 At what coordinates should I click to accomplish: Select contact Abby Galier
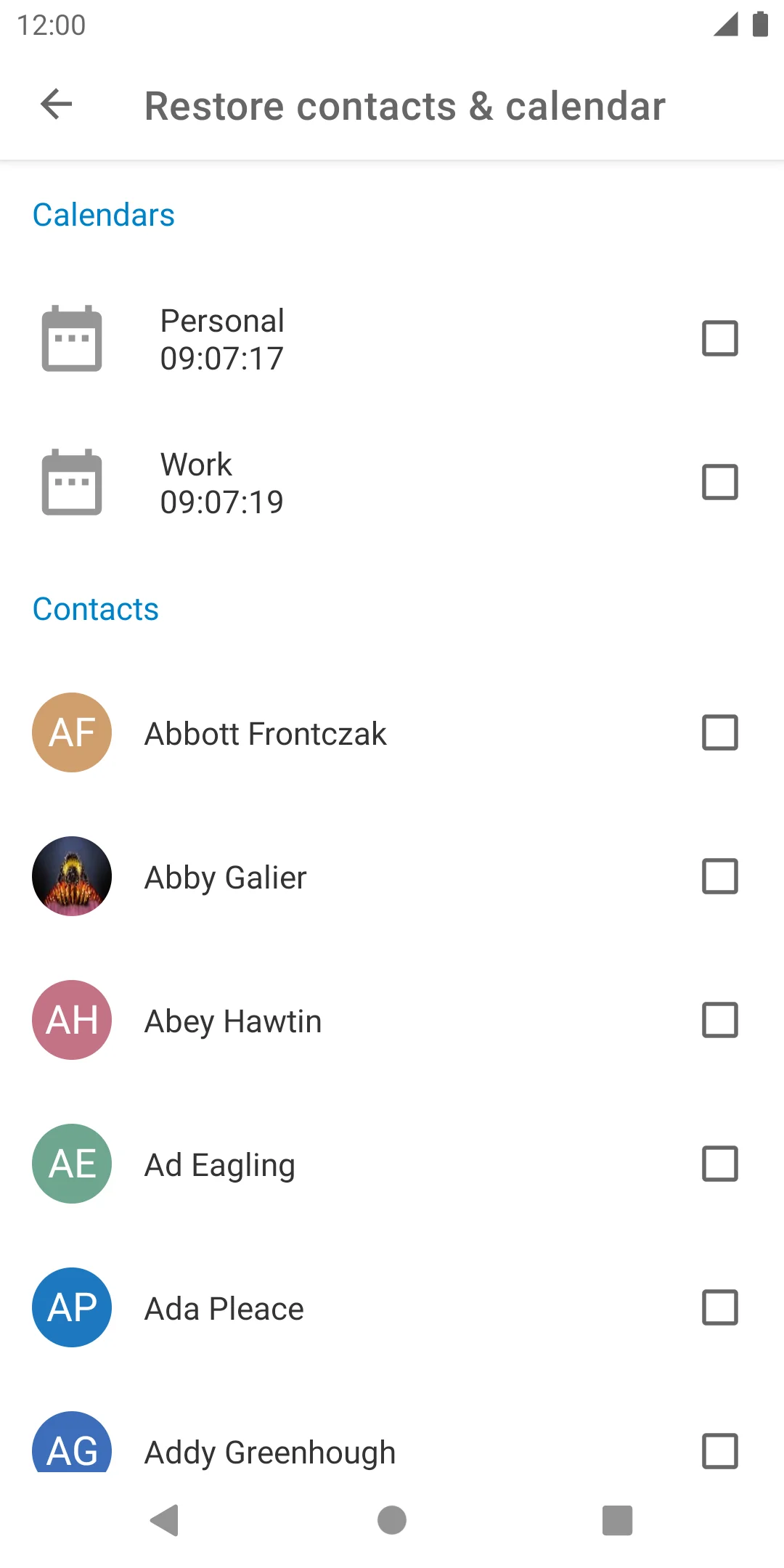pyautogui.click(x=720, y=876)
